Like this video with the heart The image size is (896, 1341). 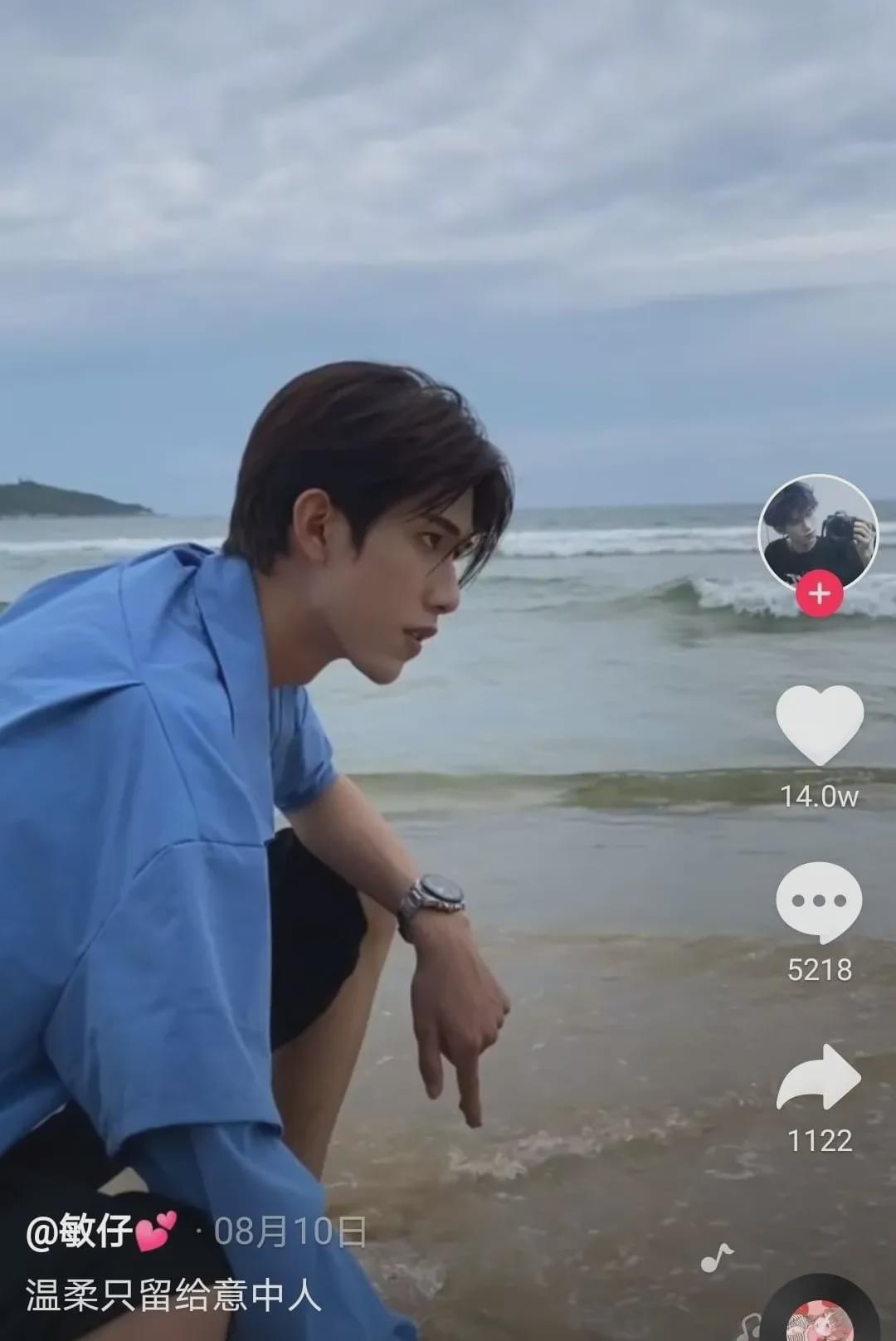(x=819, y=724)
